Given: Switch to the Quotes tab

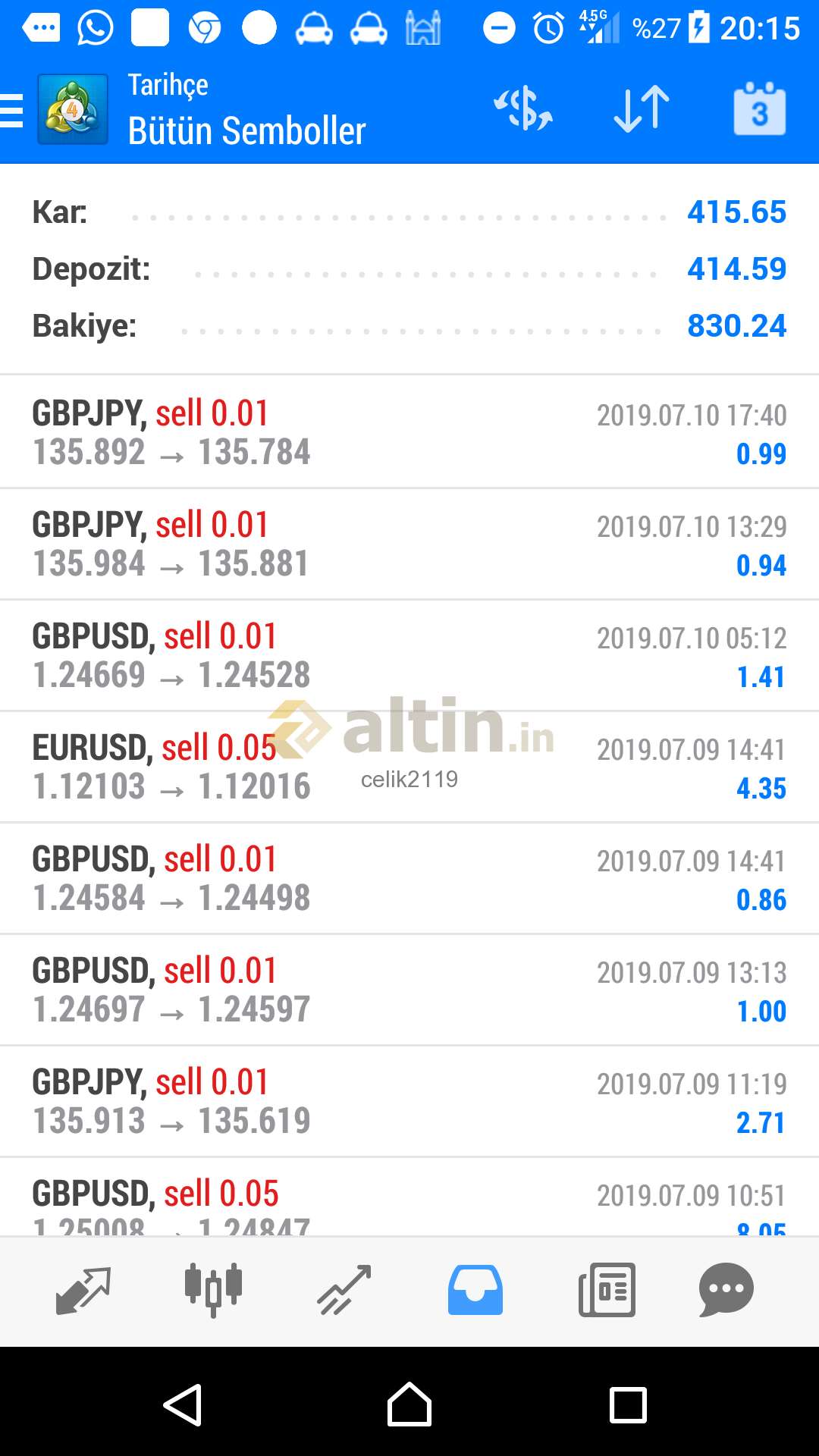Looking at the screenshot, I should click(83, 1290).
